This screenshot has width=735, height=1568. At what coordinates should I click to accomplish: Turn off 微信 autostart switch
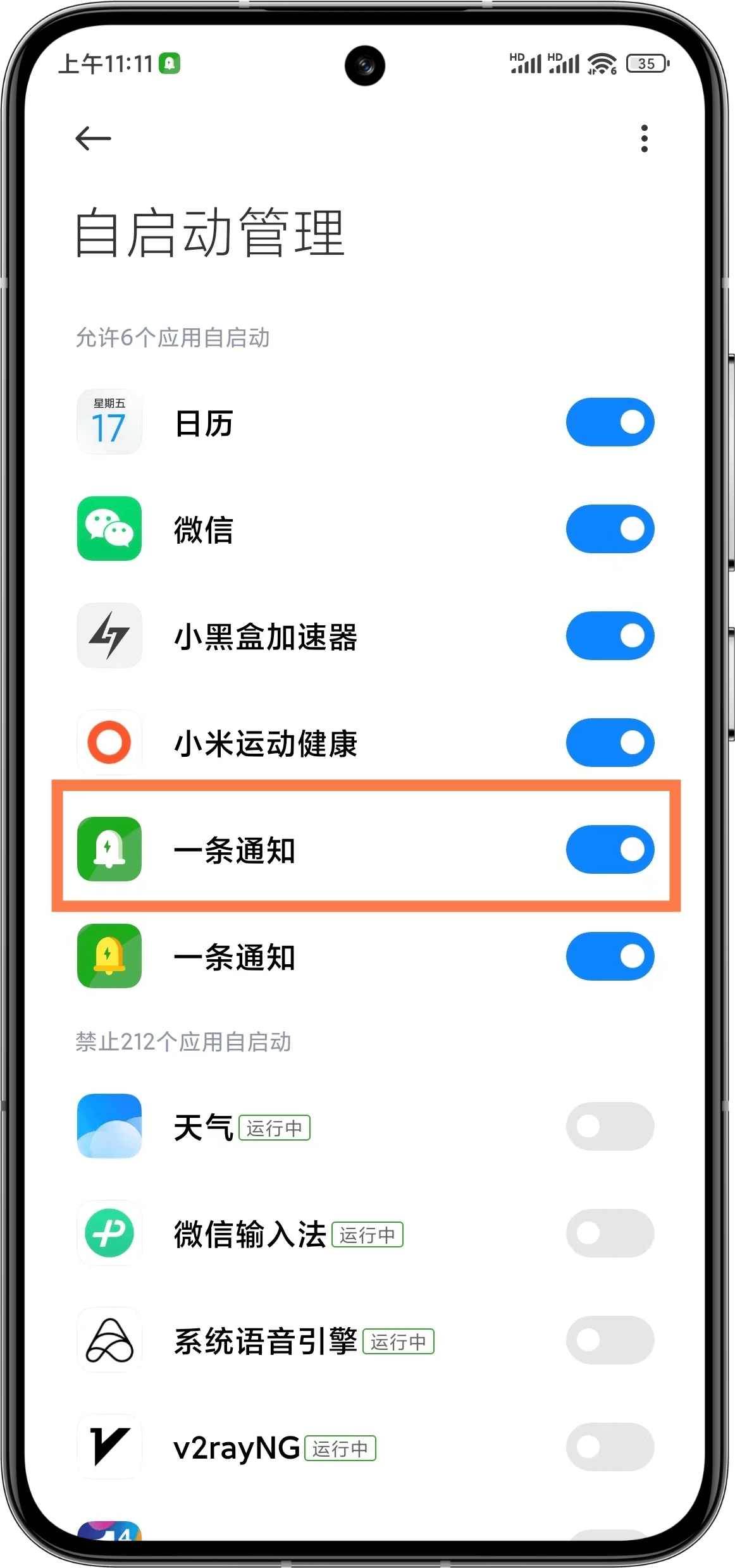(x=610, y=529)
